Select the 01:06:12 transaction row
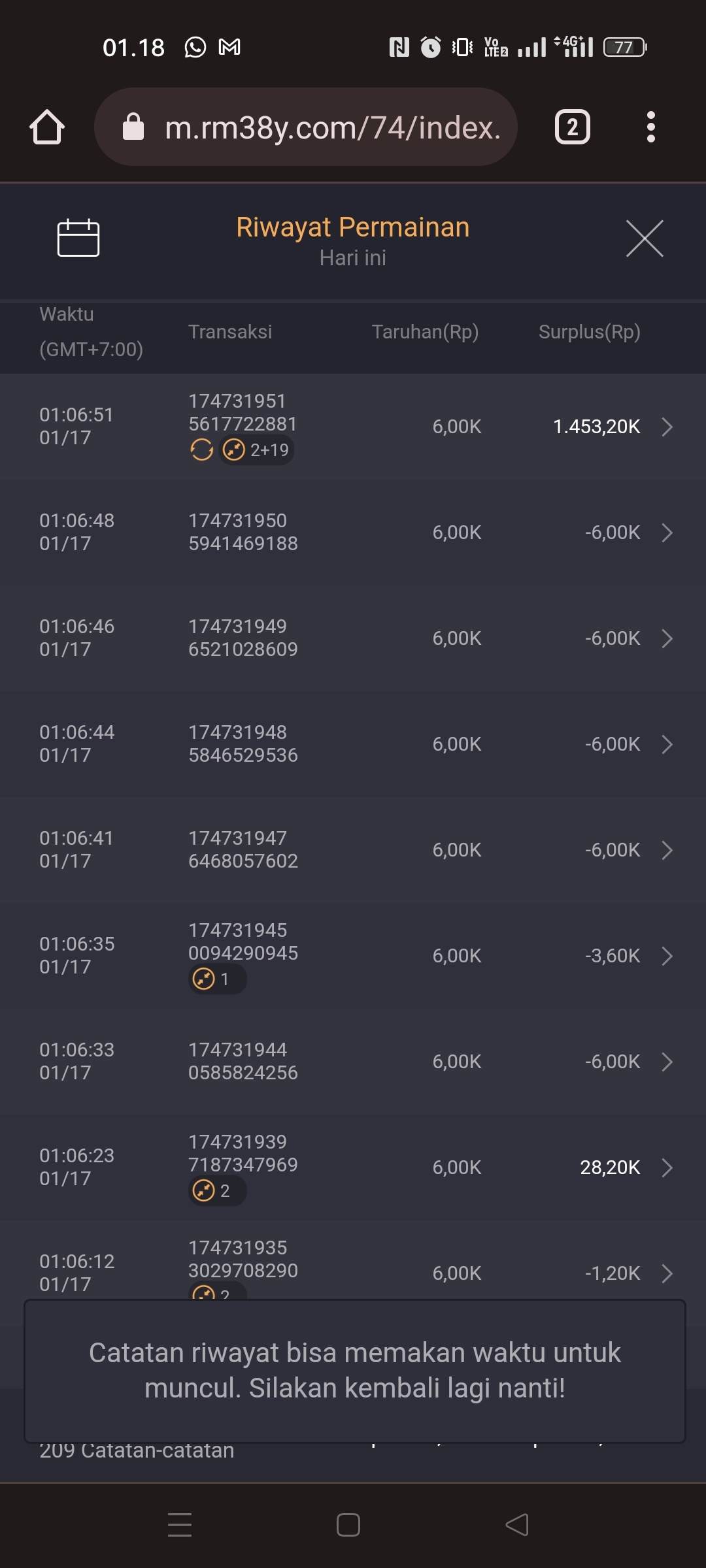 click(x=353, y=1271)
